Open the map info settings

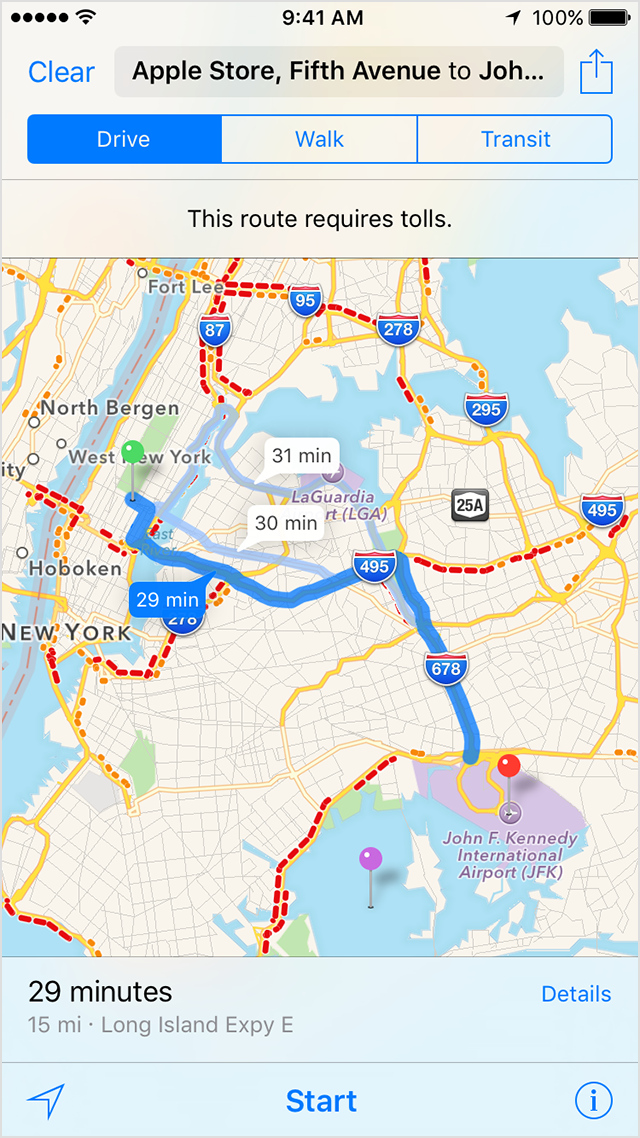click(x=594, y=1101)
